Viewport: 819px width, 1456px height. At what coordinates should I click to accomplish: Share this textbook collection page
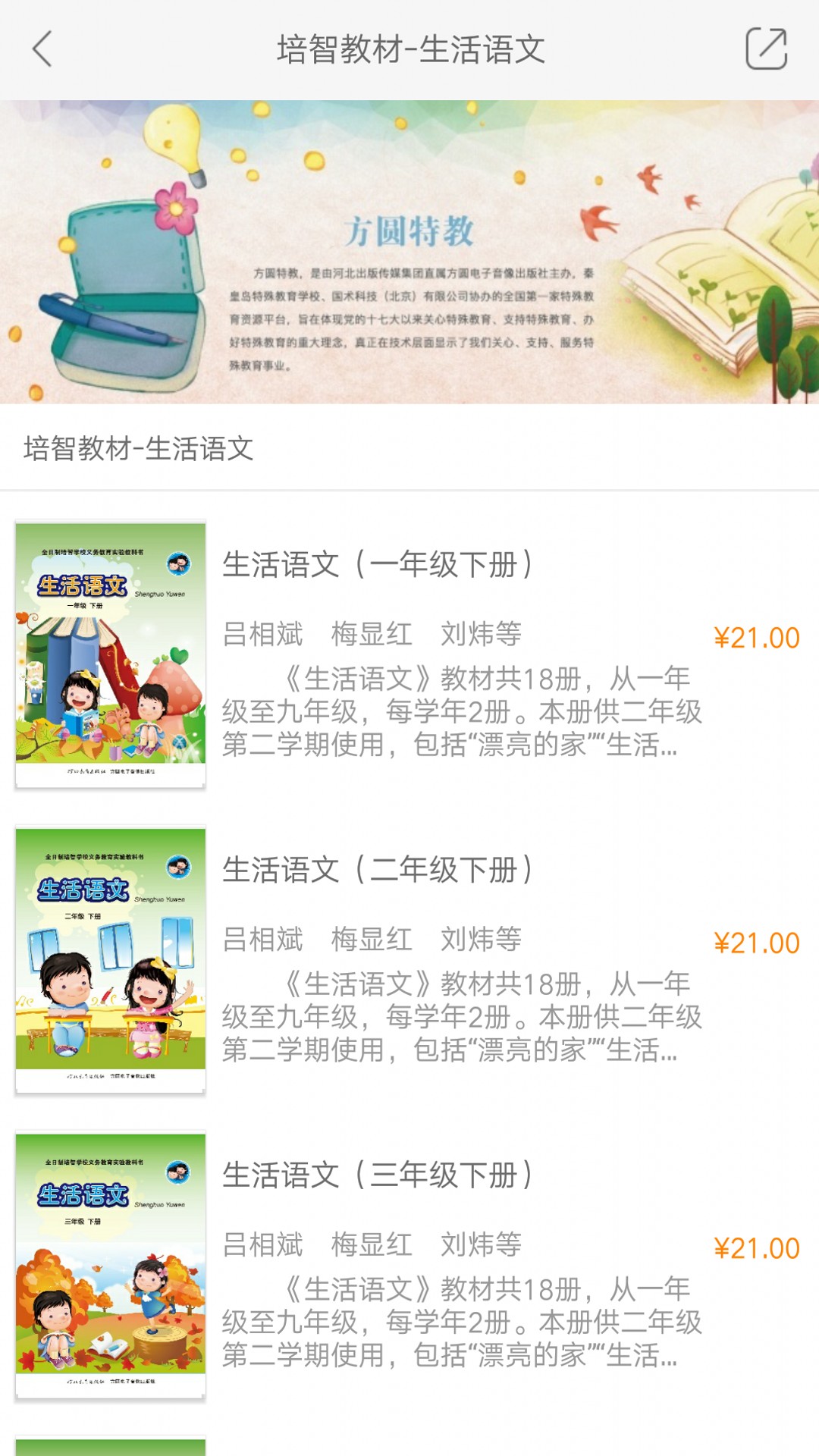tap(766, 49)
